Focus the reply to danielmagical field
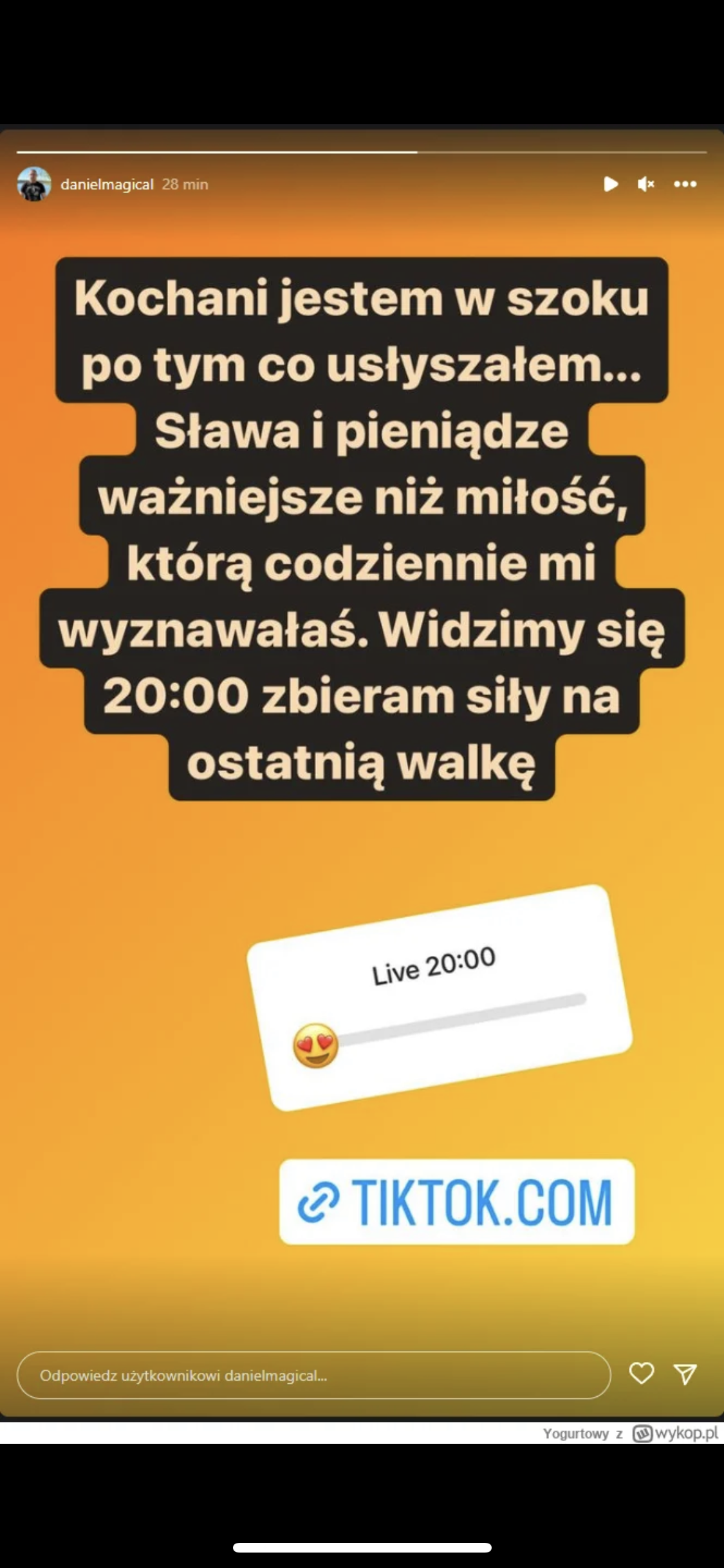The width and height of the screenshot is (724, 1568). click(313, 1376)
